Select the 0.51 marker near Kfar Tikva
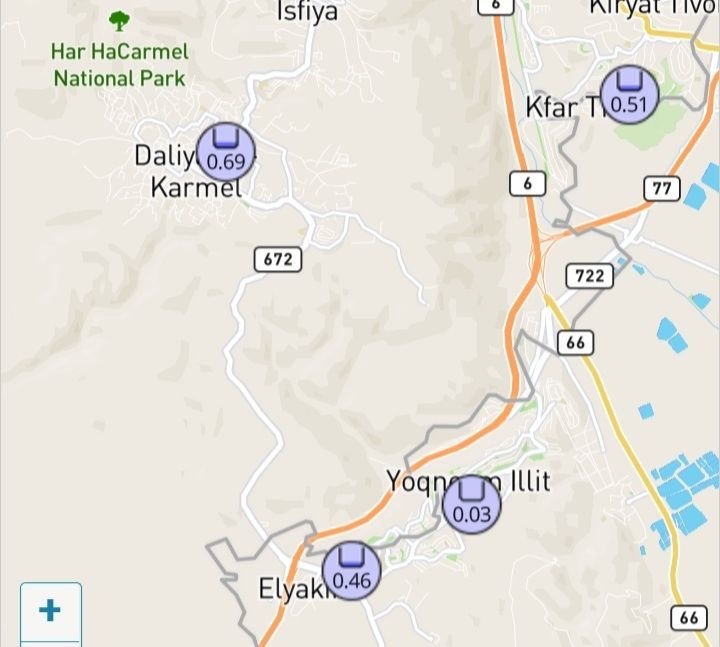This screenshot has width=720, height=647. click(629, 95)
